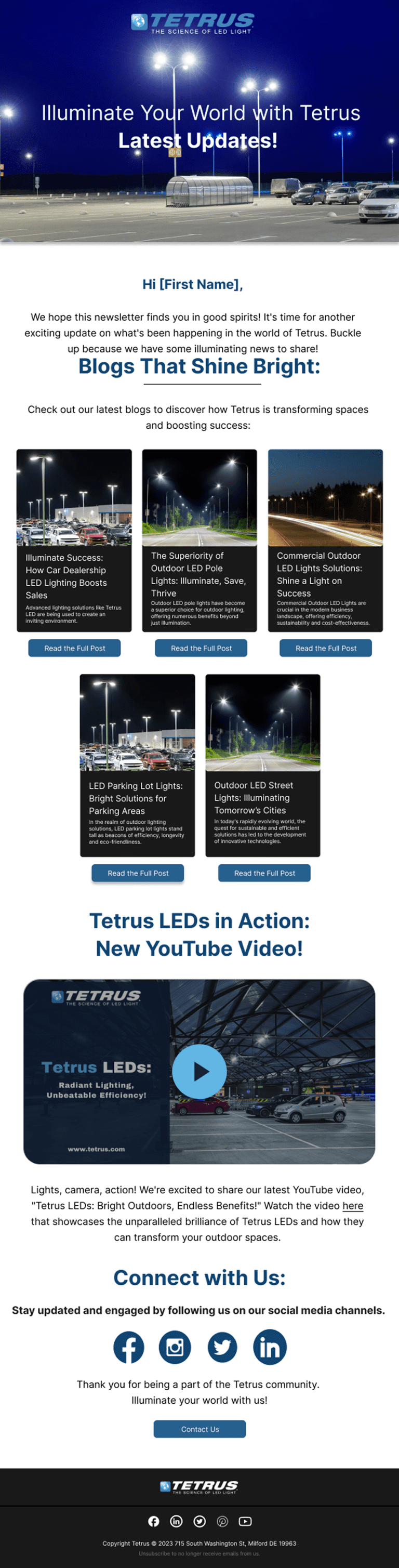399x1568 pixels.
Task: Read full post on Commercial Outdoor LED Lights Solutions
Action: 325,648
